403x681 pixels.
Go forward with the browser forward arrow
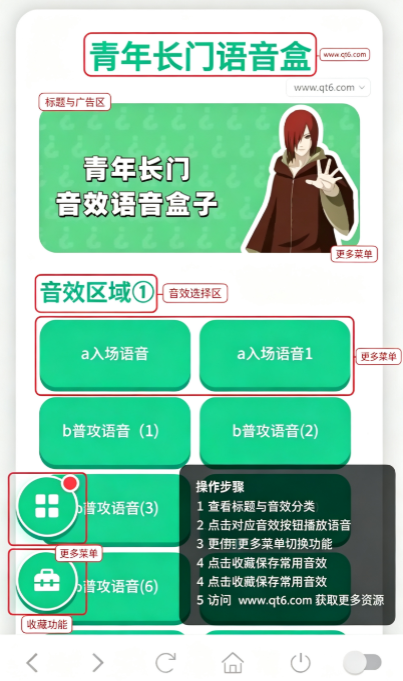98,663
